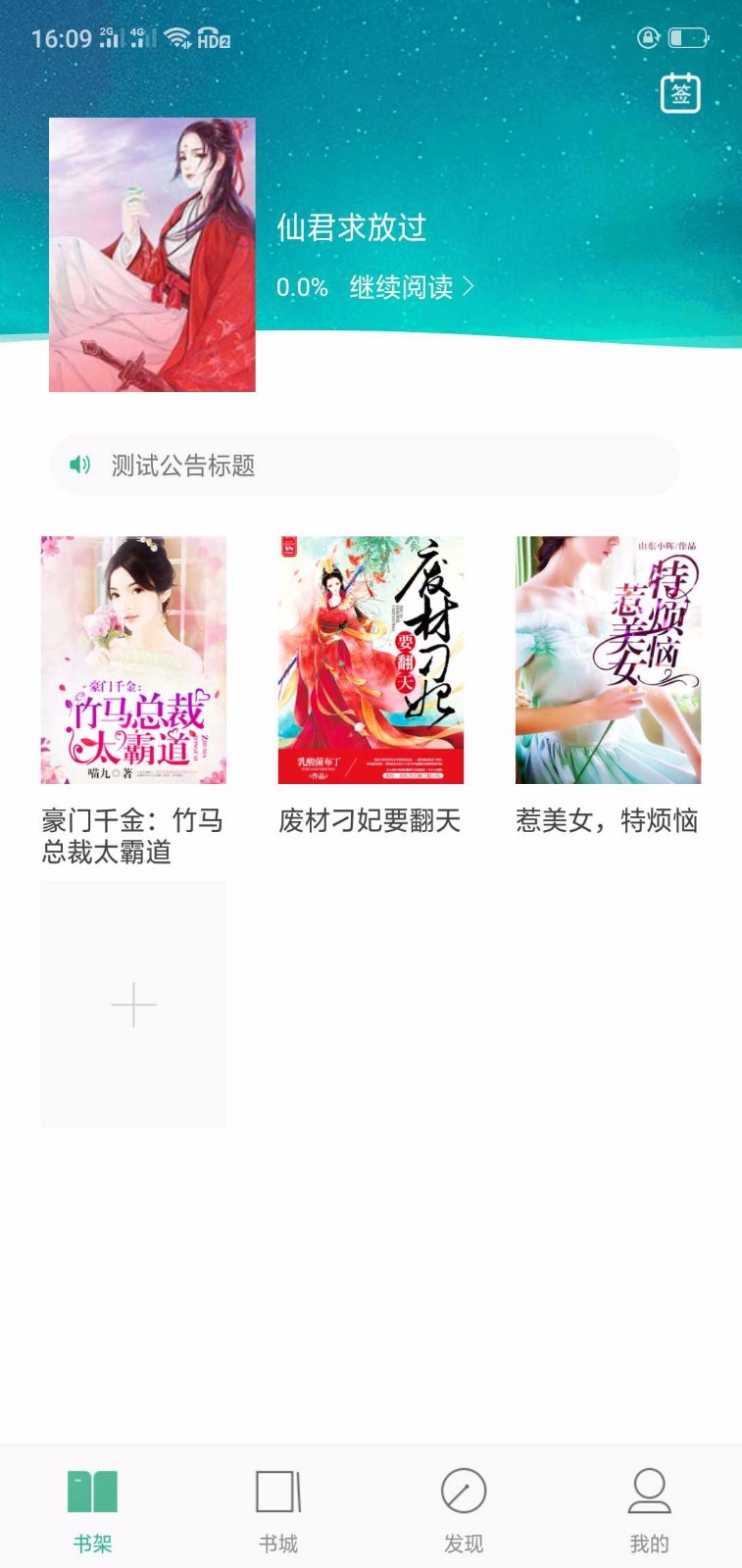This screenshot has width=742, height=1568.
Task: Open the 废材刁妃要翻天 book cover
Action: pos(371,661)
